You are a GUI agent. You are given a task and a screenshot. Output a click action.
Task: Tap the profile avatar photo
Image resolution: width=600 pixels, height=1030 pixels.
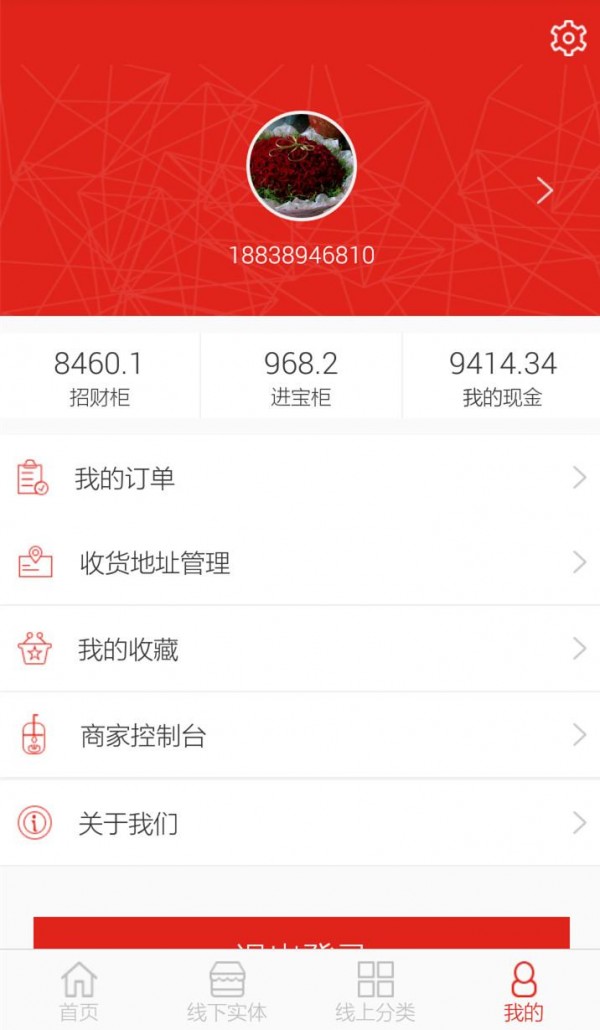tap(301, 165)
